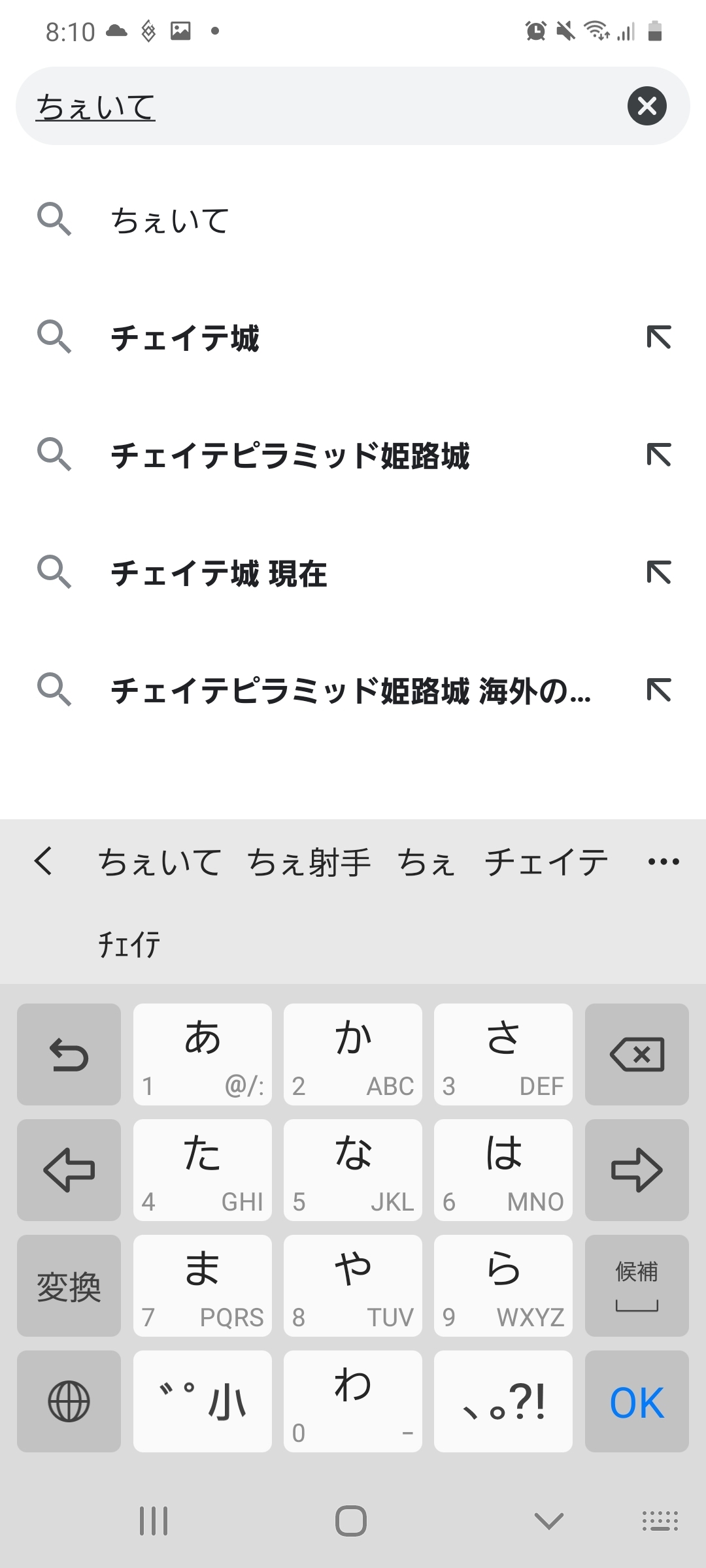Tap the search field containing ちぇいて
Screen dimensions: 706x1568
(x=314, y=106)
